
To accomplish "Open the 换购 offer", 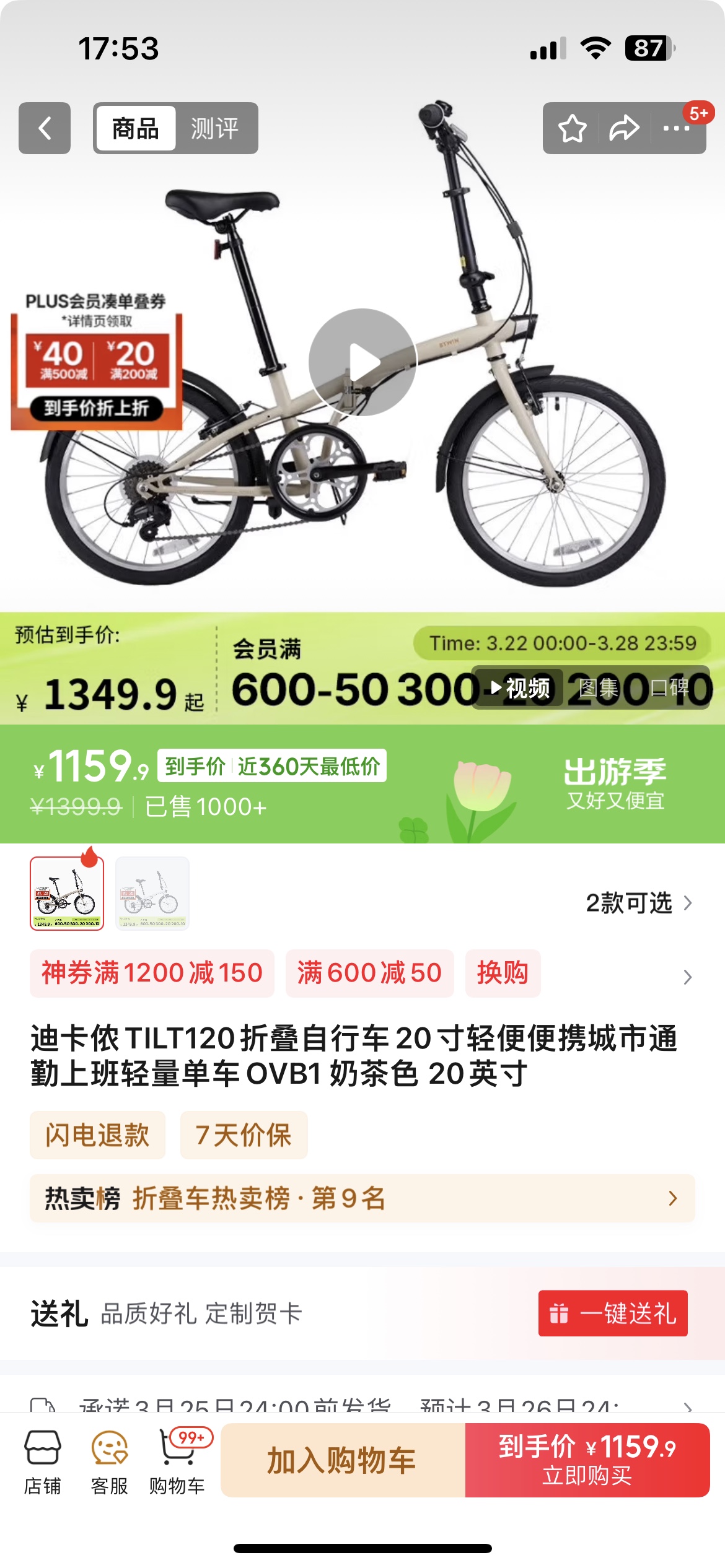I will coord(503,973).
